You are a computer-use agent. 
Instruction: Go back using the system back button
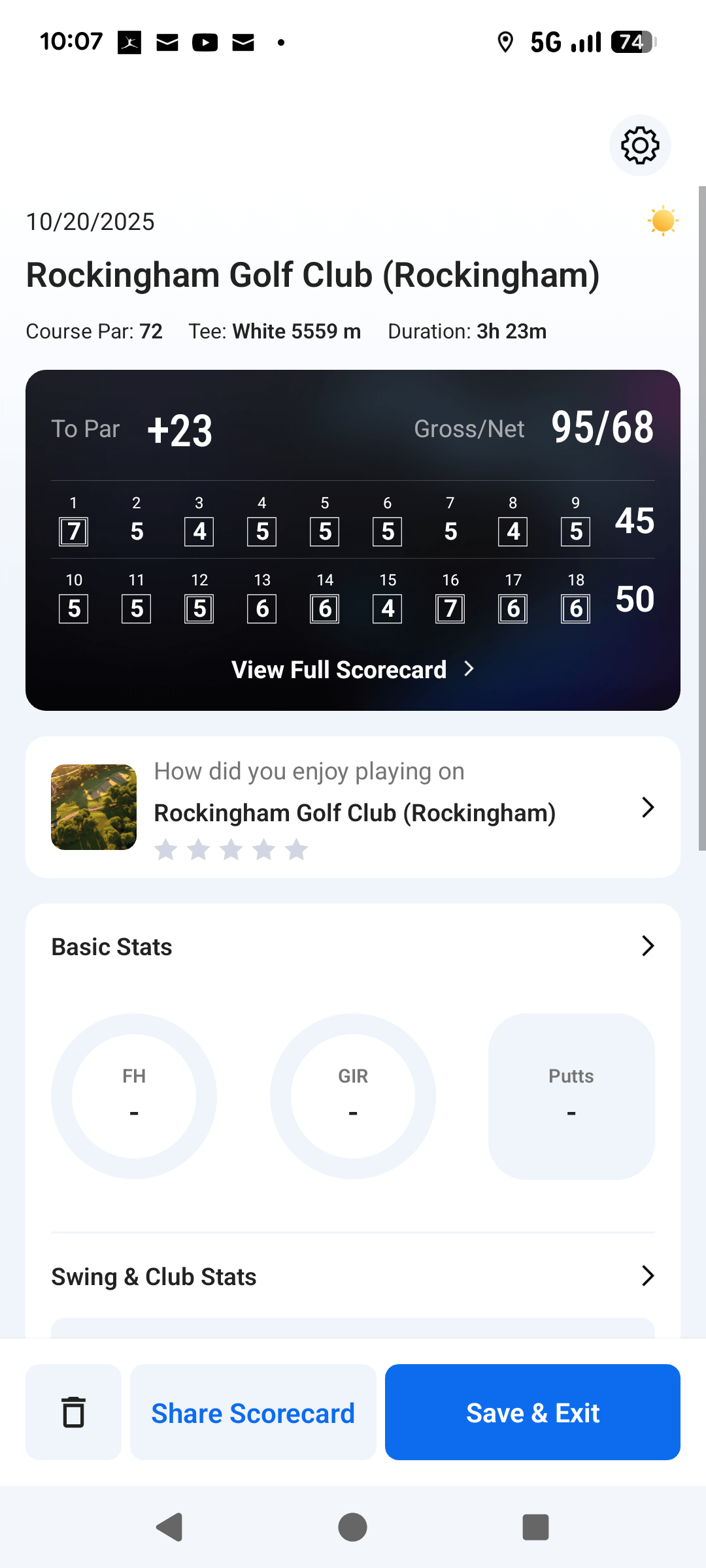169,1527
